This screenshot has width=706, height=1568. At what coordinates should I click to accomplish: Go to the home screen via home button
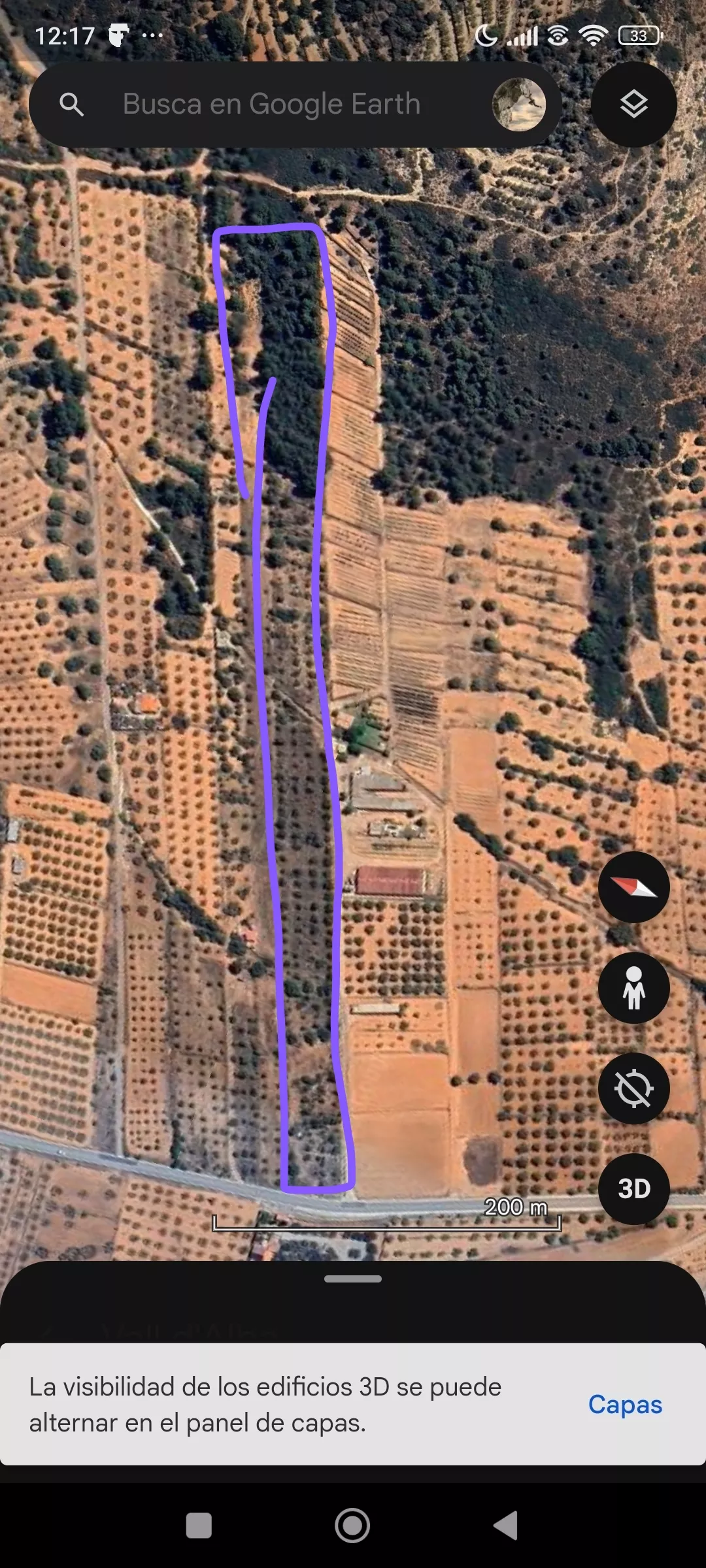tap(352, 1526)
